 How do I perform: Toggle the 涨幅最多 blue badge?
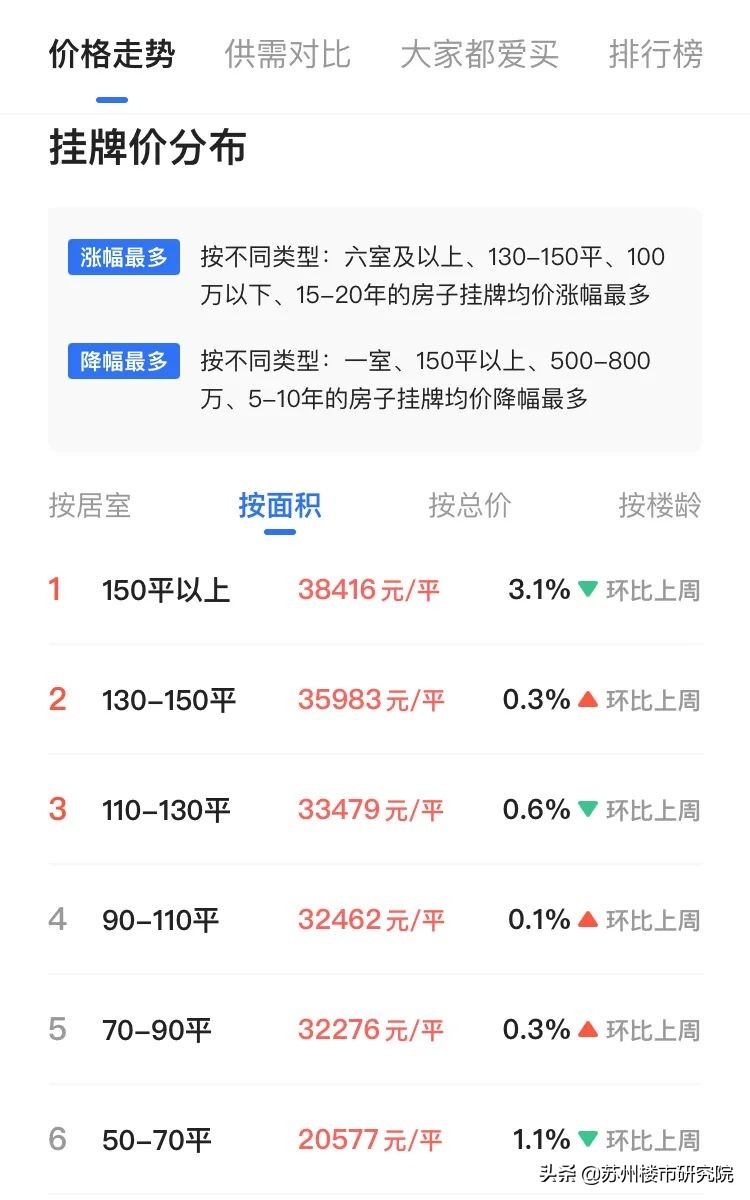click(123, 257)
